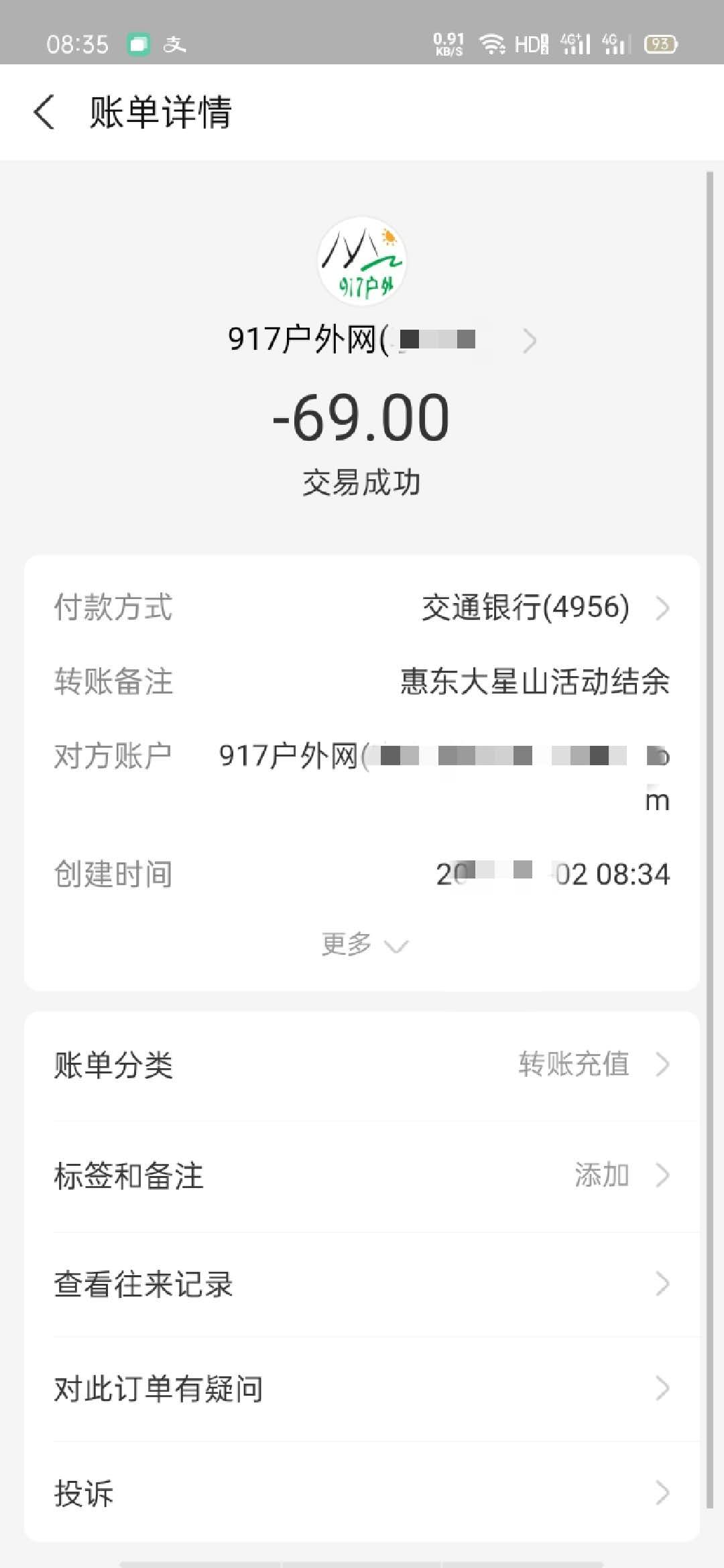Expand the 更多 section for extra details
This screenshot has height=1568, width=724.
point(363,945)
